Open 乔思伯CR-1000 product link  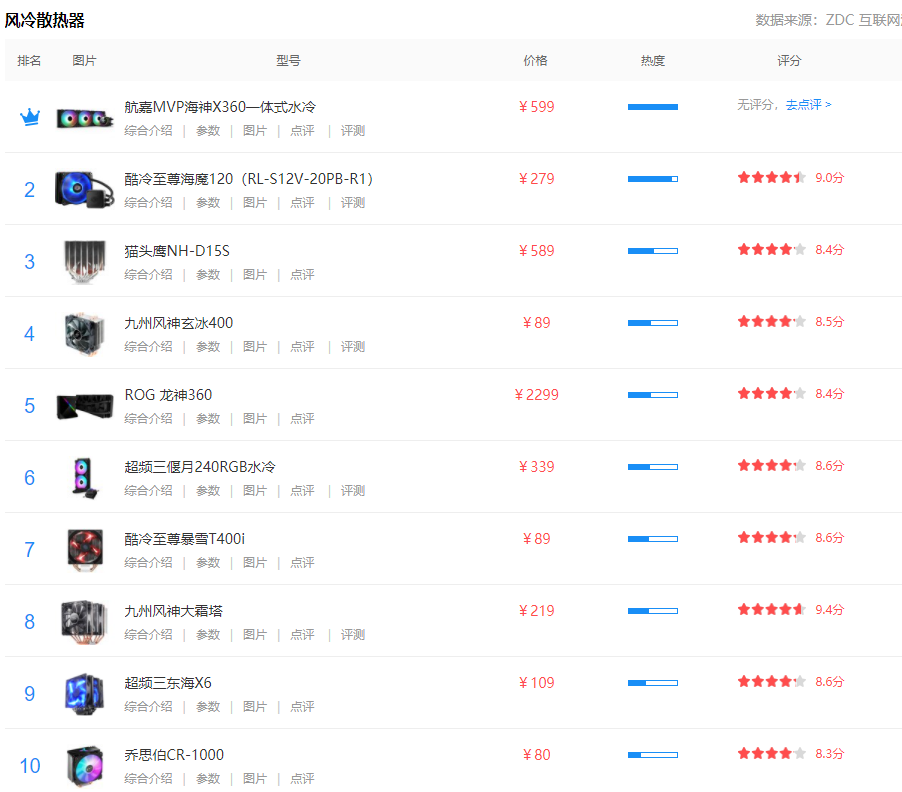[174, 755]
